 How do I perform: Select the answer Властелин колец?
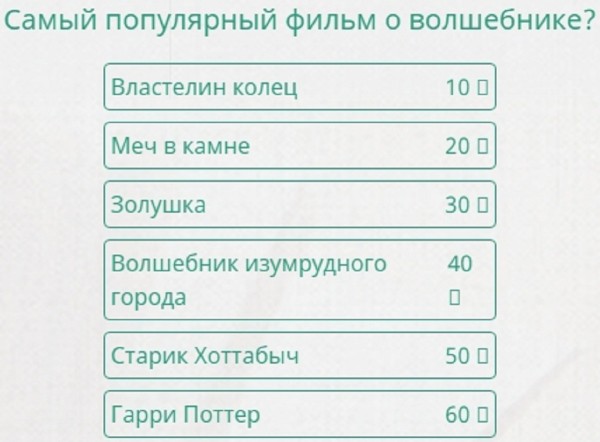point(299,87)
